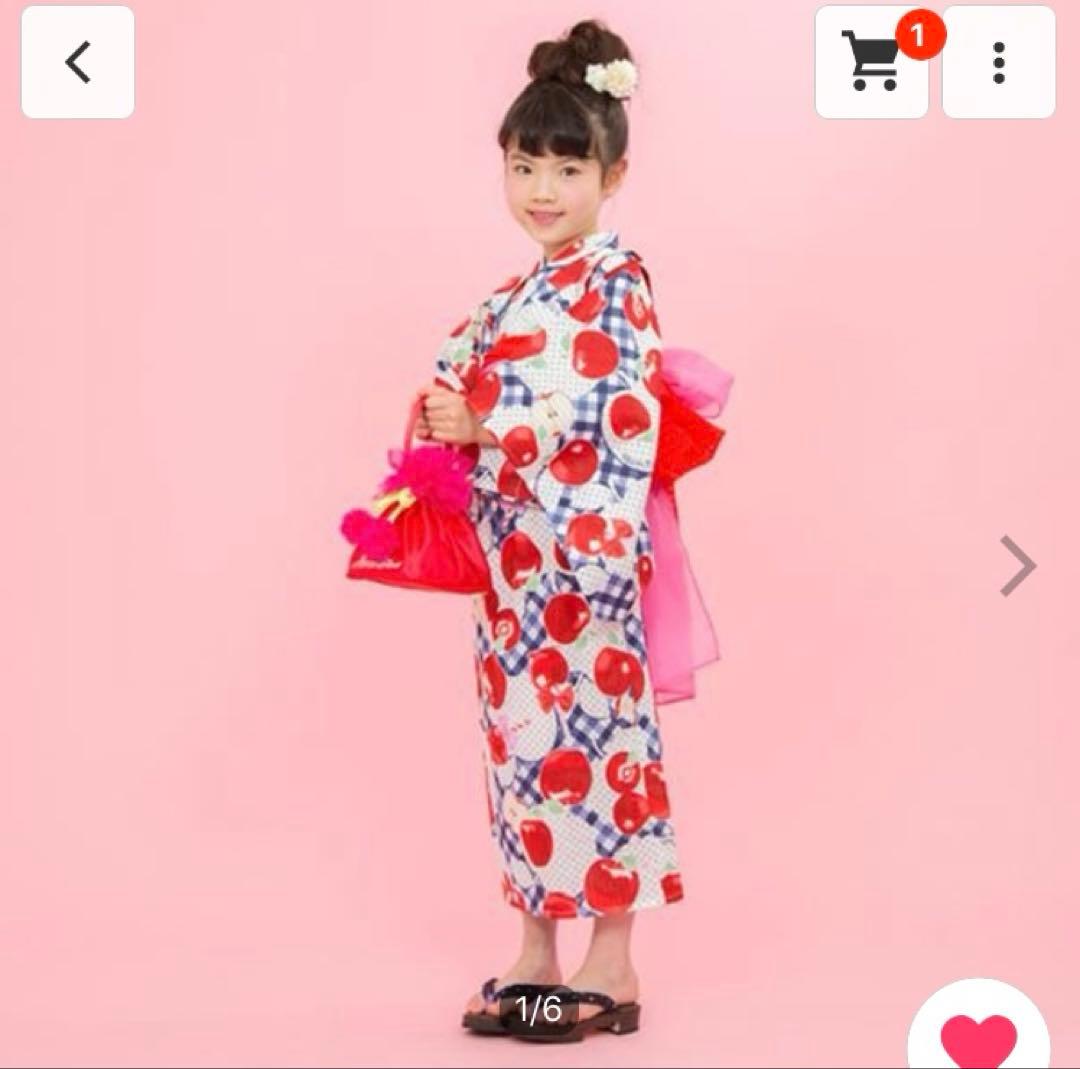Add this item to favorites
The height and width of the screenshot is (1069, 1080).
click(x=978, y=1036)
